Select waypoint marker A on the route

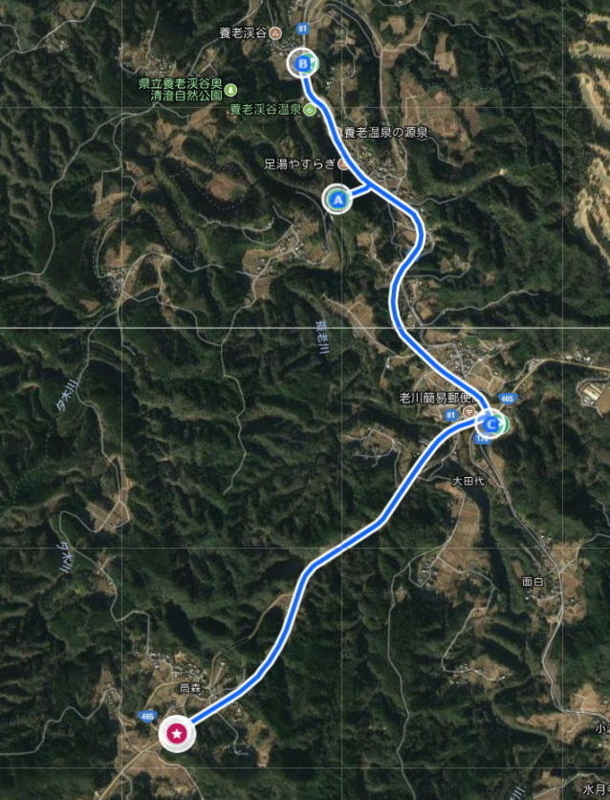tap(338, 200)
